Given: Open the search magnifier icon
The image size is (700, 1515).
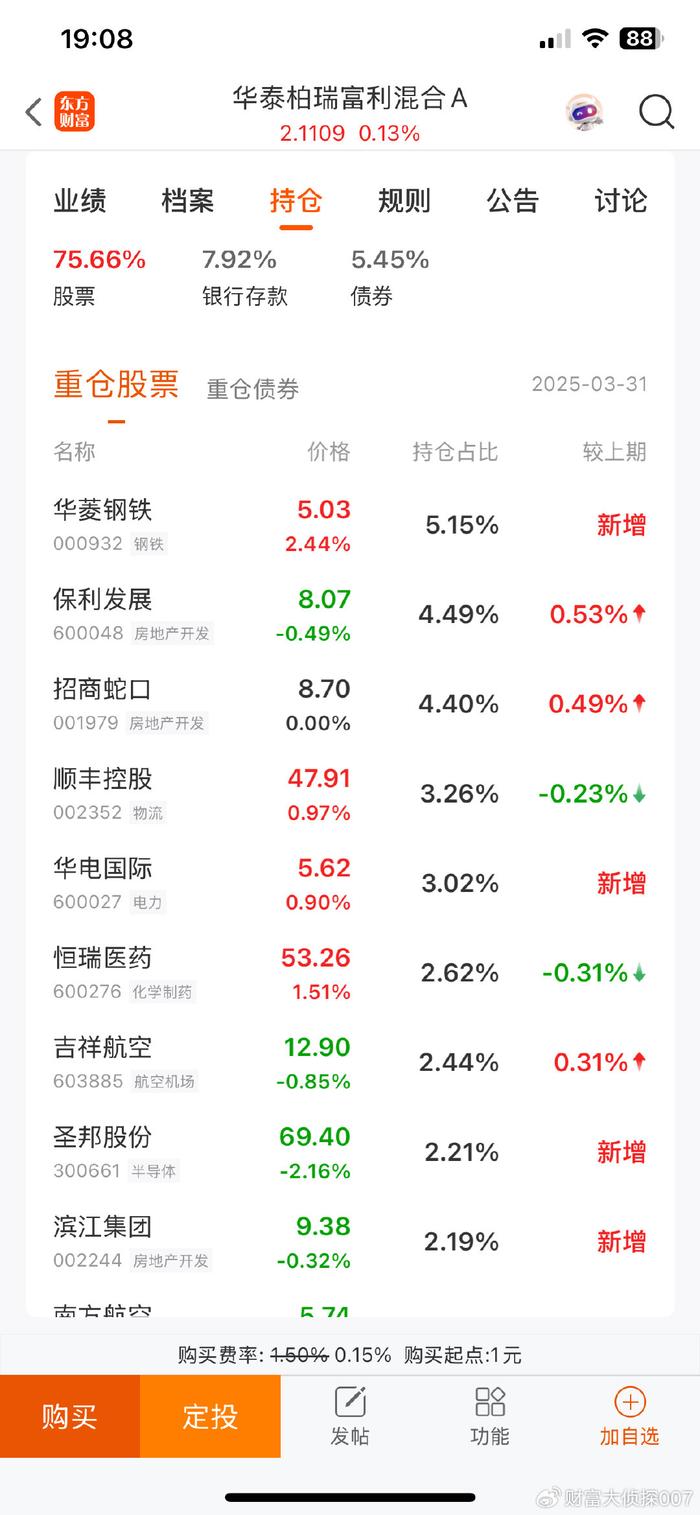Looking at the screenshot, I should [656, 112].
